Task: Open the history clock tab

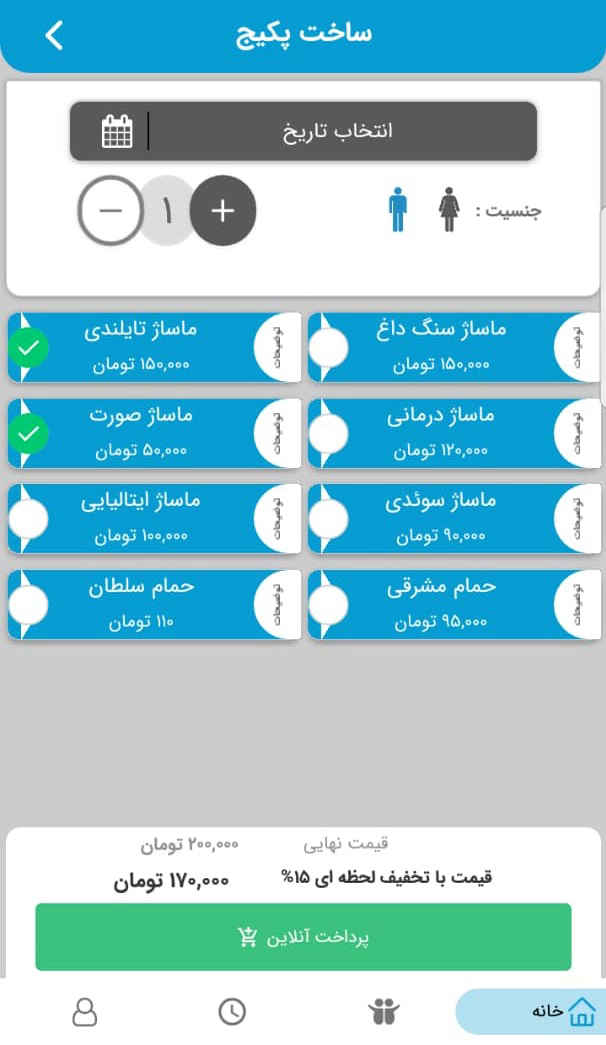Action: [x=232, y=1011]
